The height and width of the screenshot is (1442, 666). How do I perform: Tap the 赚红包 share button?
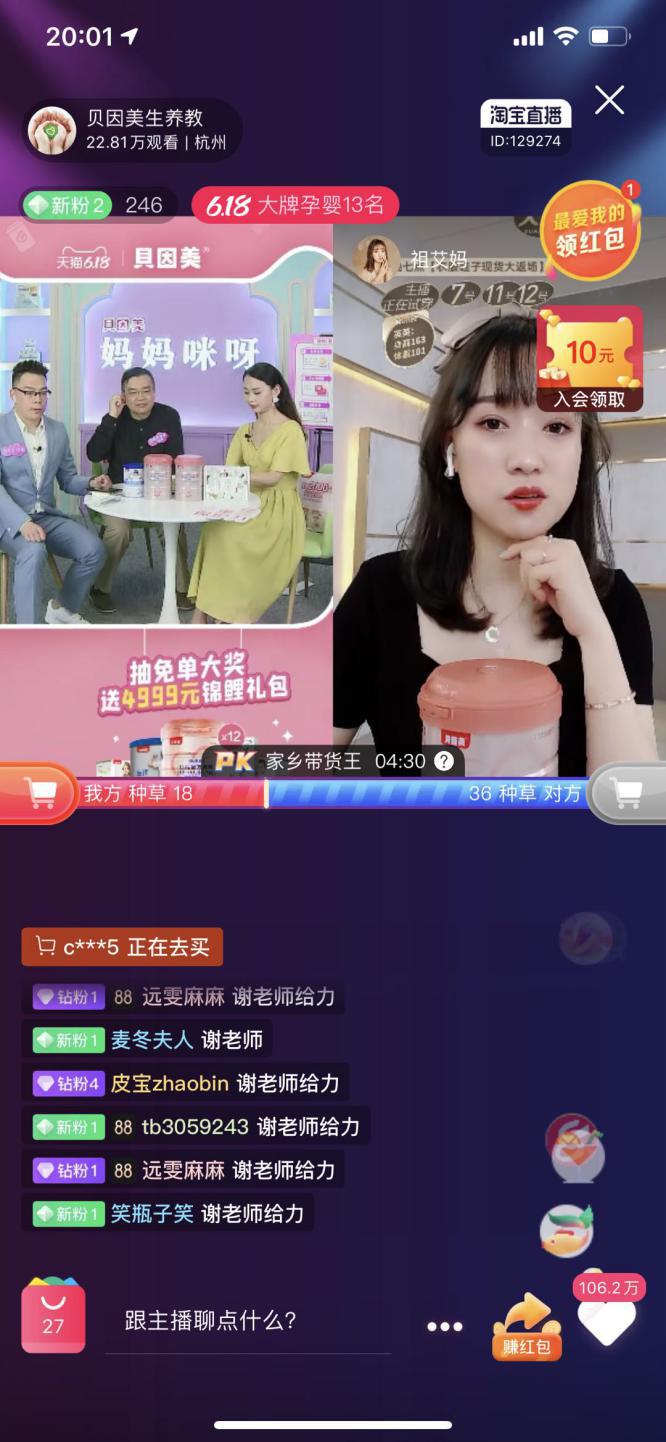click(526, 1325)
